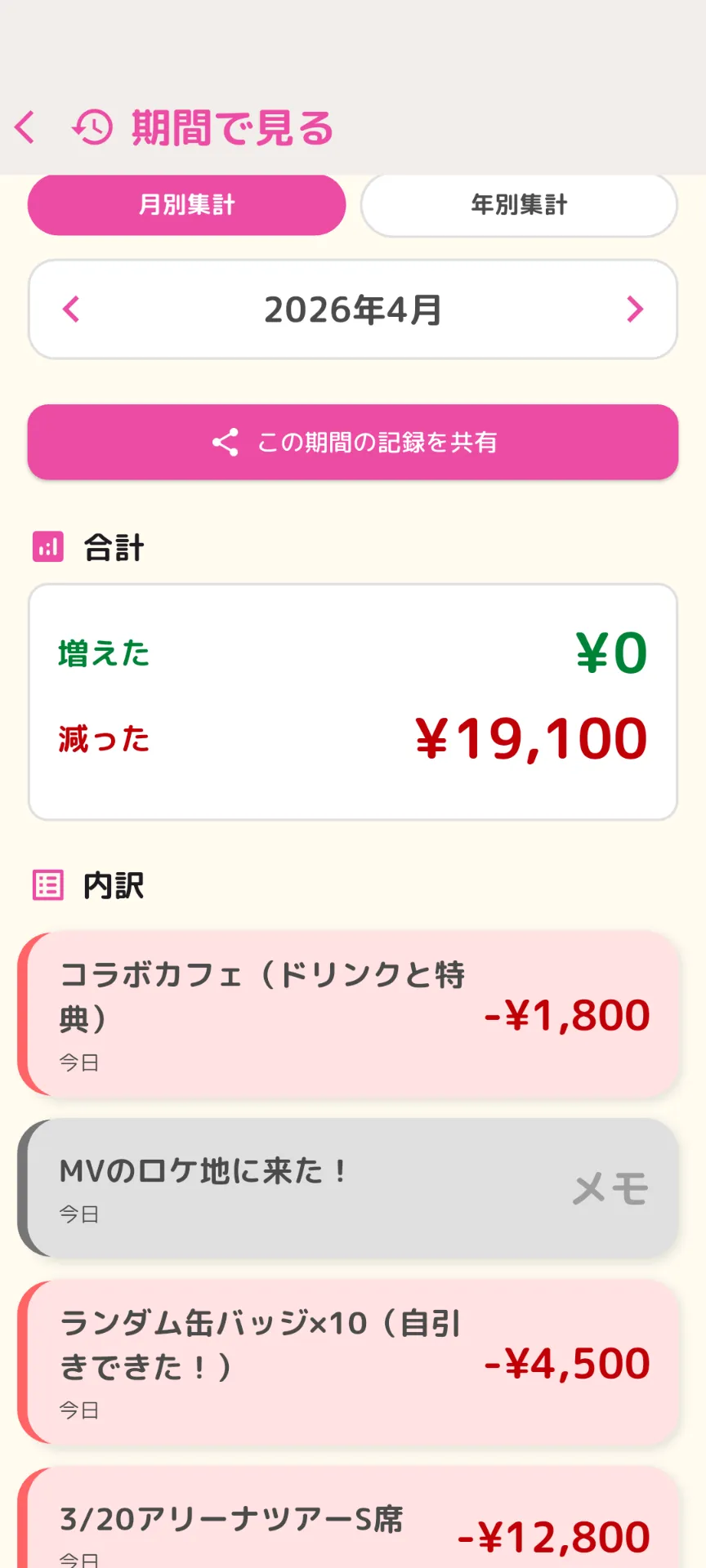
Task: Go to the next month
Action: pyautogui.click(x=635, y=310)
